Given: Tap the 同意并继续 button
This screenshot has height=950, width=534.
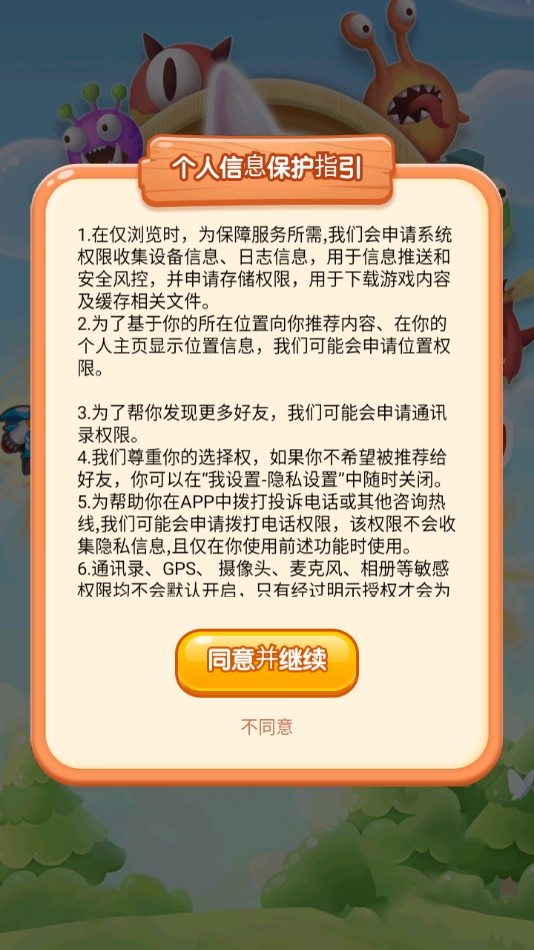Looking at the screenshot, I should click(267, 662).
